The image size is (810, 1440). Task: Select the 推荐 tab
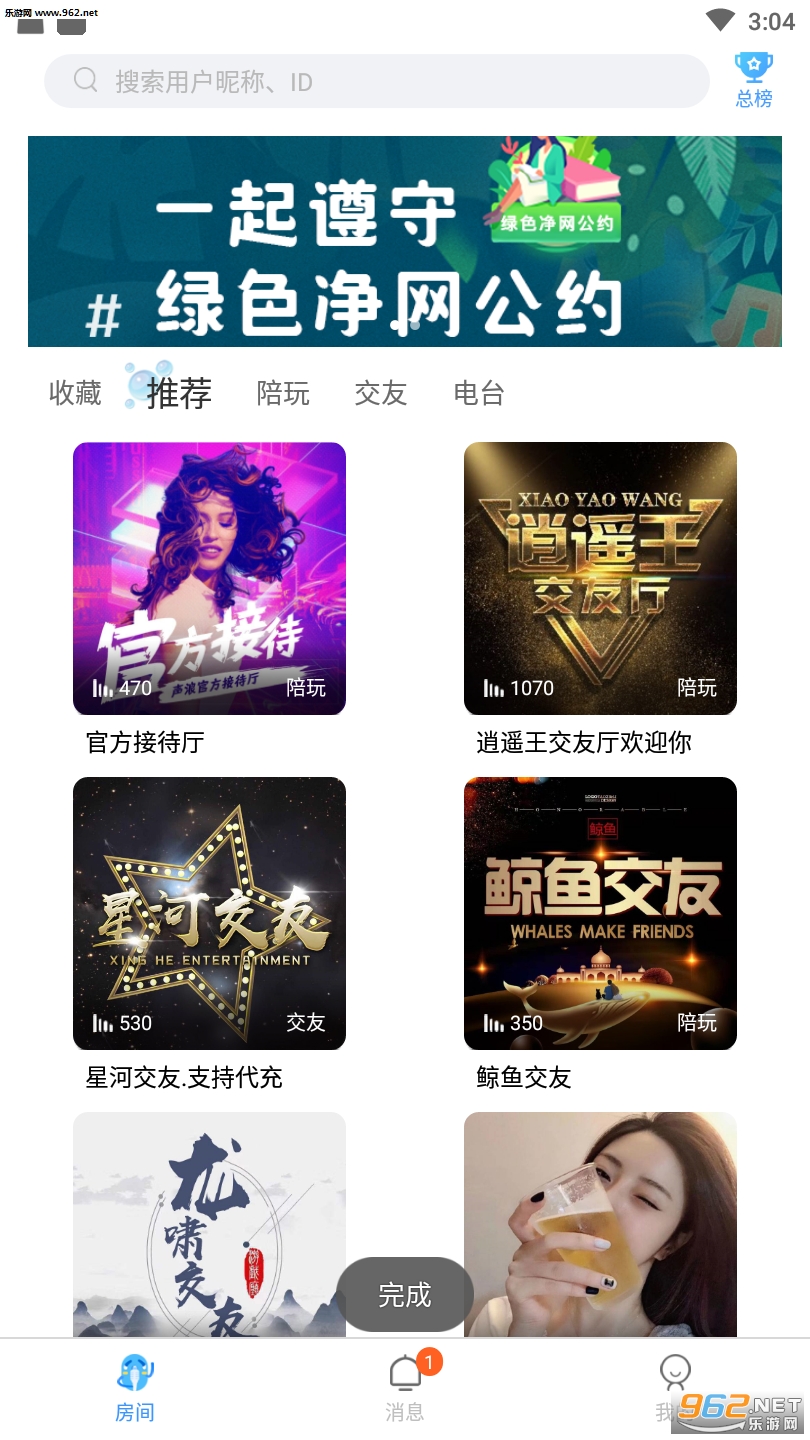pos(179,393)
